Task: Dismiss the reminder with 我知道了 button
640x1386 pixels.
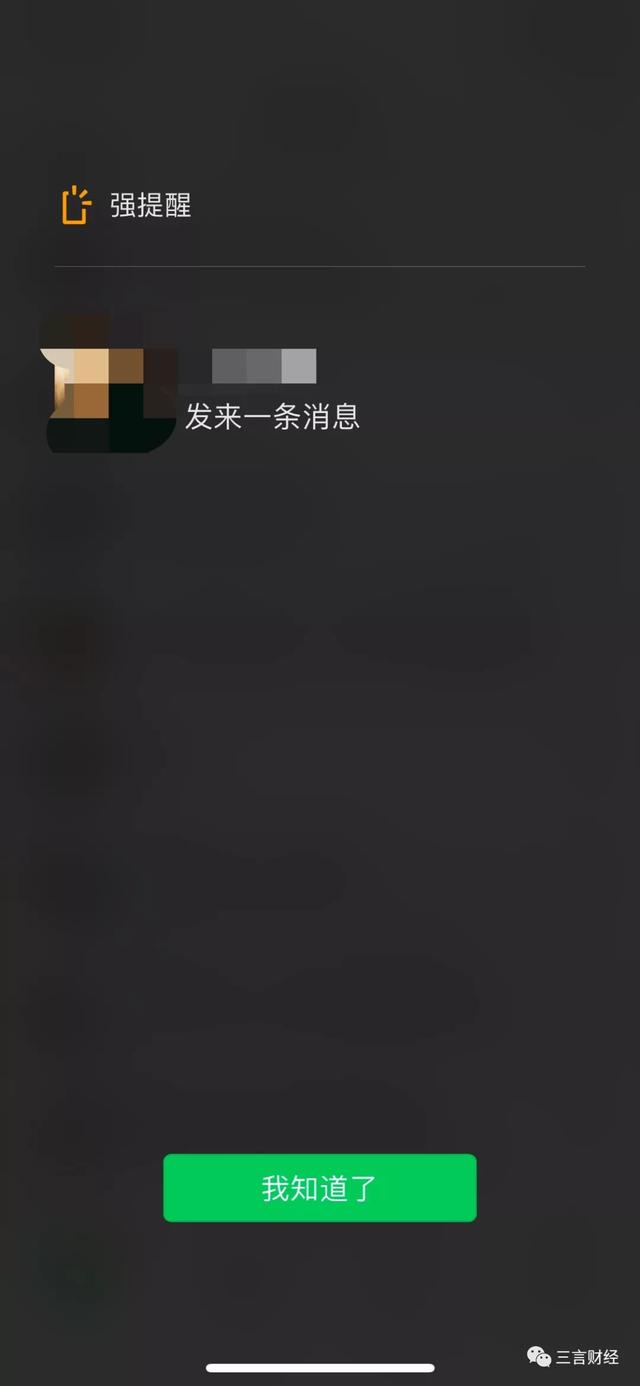Action: pos(319,1188)
